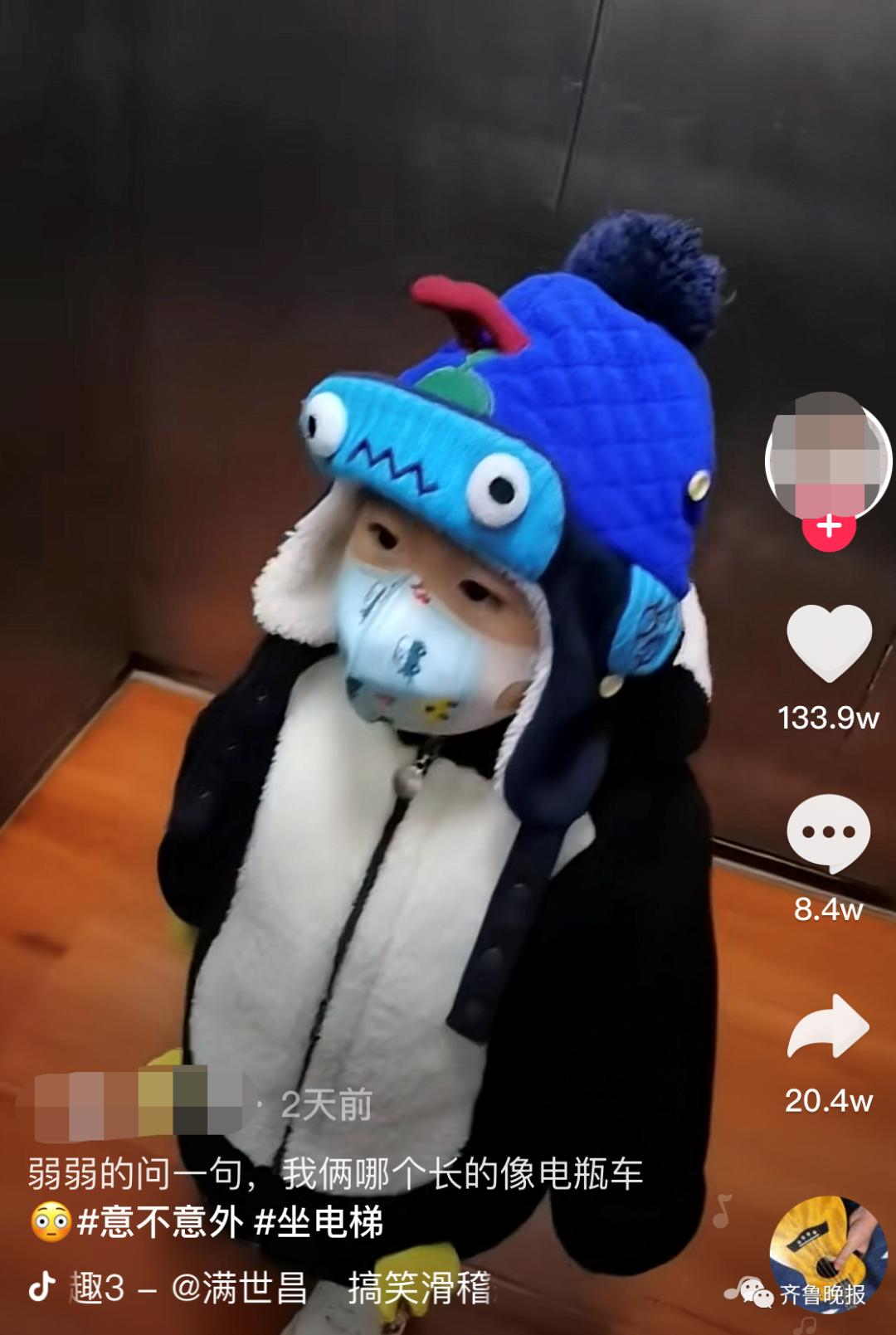Open the spinning music disc
The width and height of the screenshot is (896, 1335).
(826, 1254)
